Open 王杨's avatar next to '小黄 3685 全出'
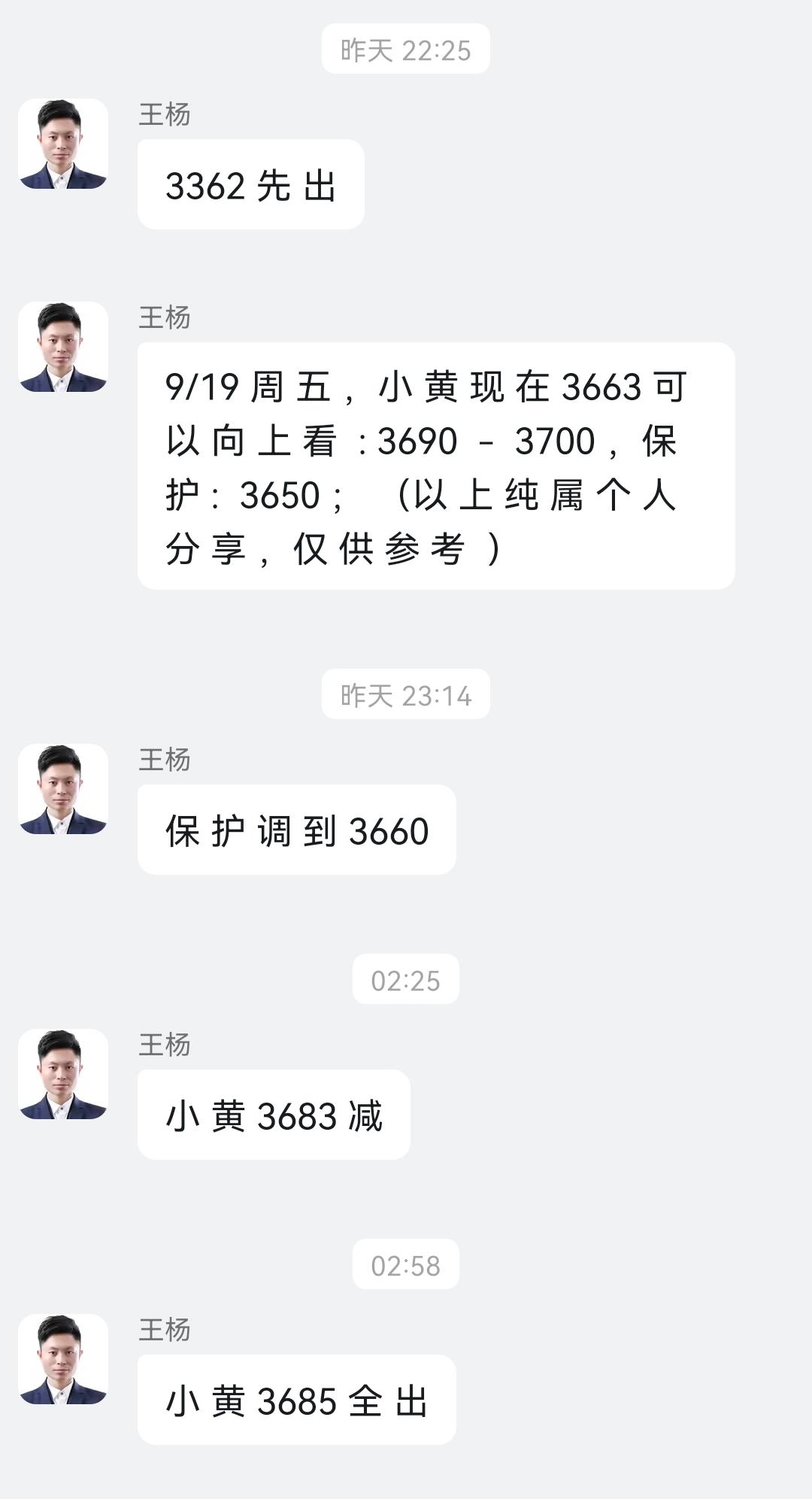This screenshot has height=1499, width=812. click(63, 1359)
